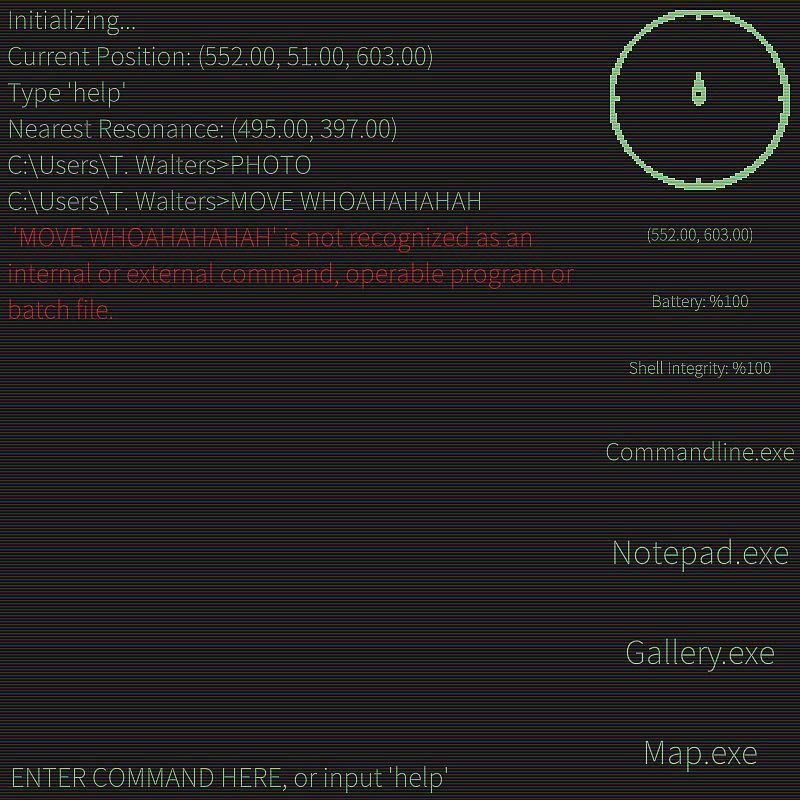This screenshot has width=800, height=800.
Task: Launch Notepad.exe
Action: (700, 552)
